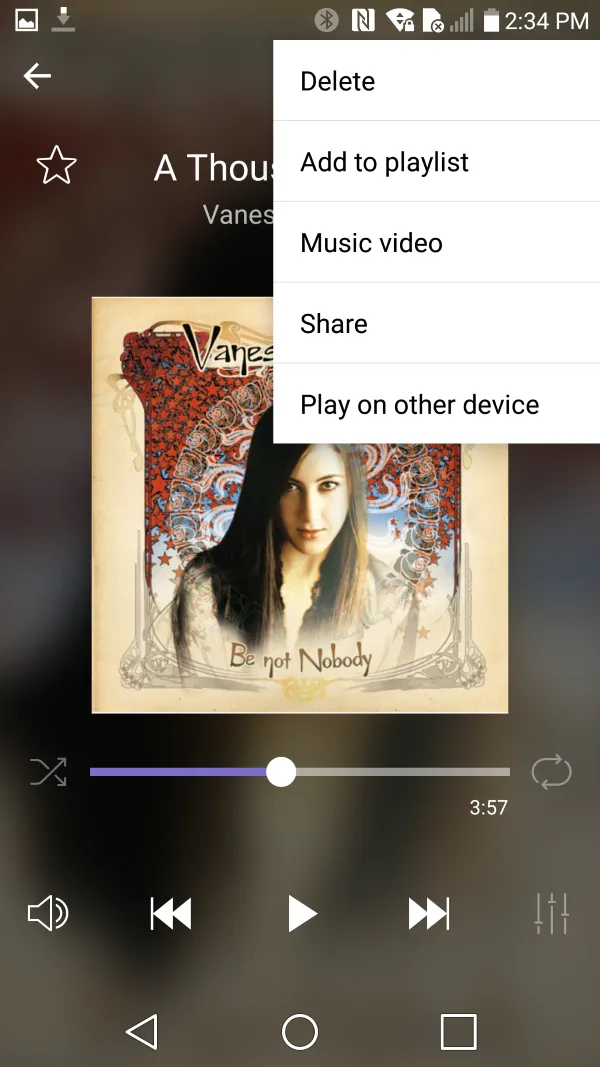Choose Add to playlist option

(436, 162)
